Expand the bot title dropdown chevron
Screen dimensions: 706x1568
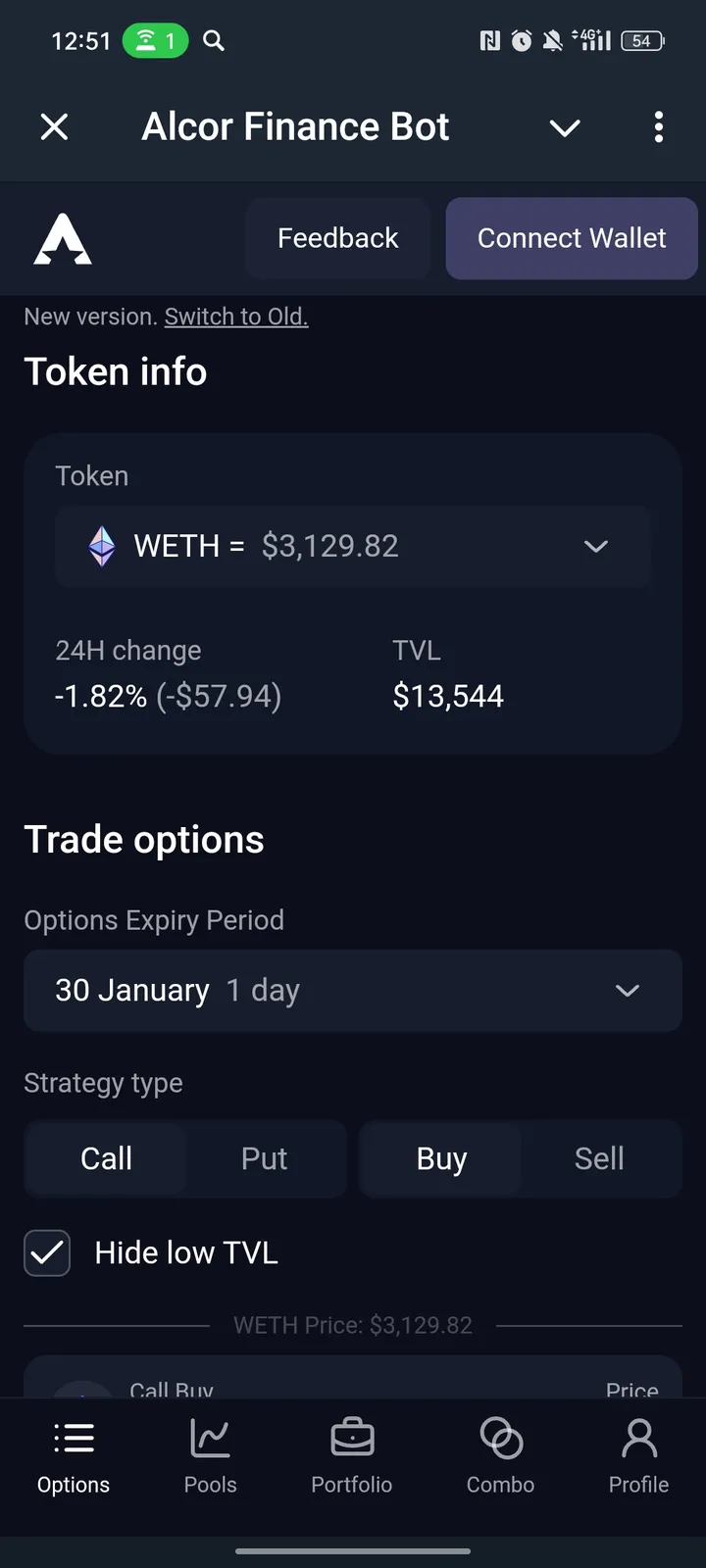click(x=565, y=127)
